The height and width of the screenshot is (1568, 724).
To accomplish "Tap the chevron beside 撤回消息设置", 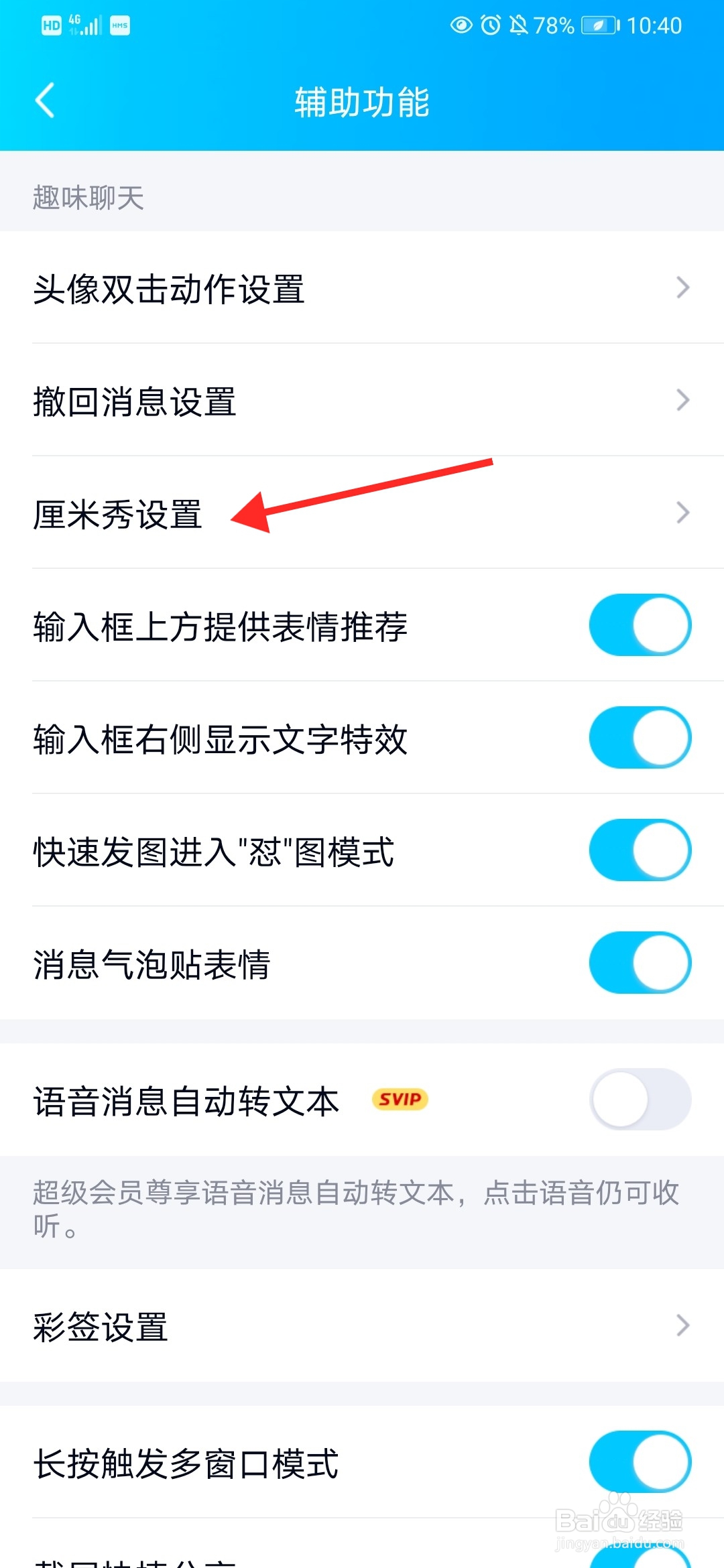I will pyautogui.click(x=684, y=400).
